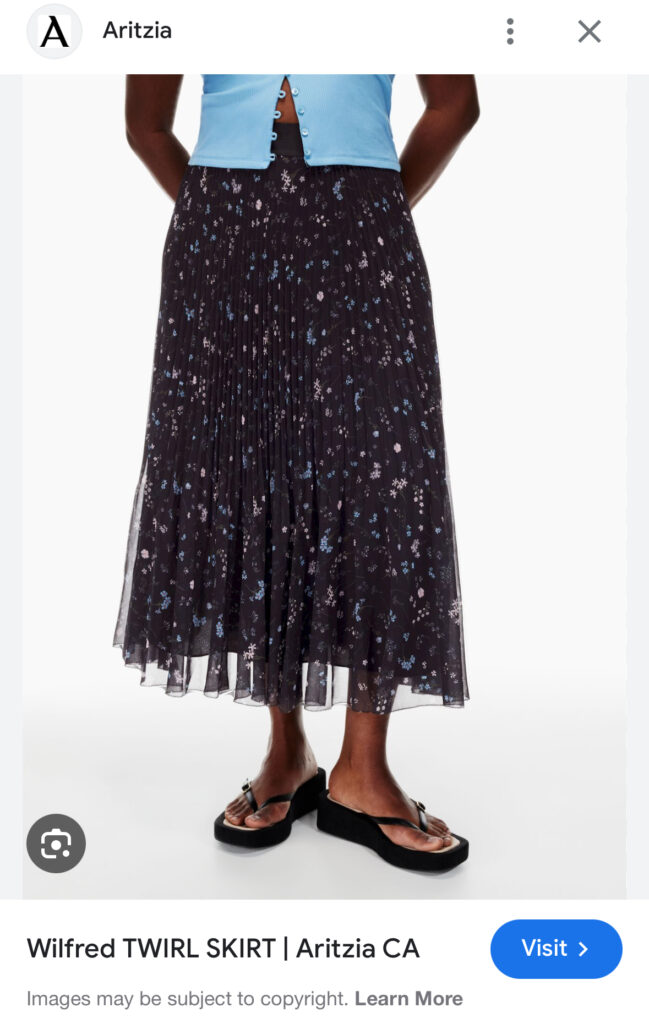Search this image with Lens
The width and height of the screenshot is (649, 1024).
coord(56,844)
